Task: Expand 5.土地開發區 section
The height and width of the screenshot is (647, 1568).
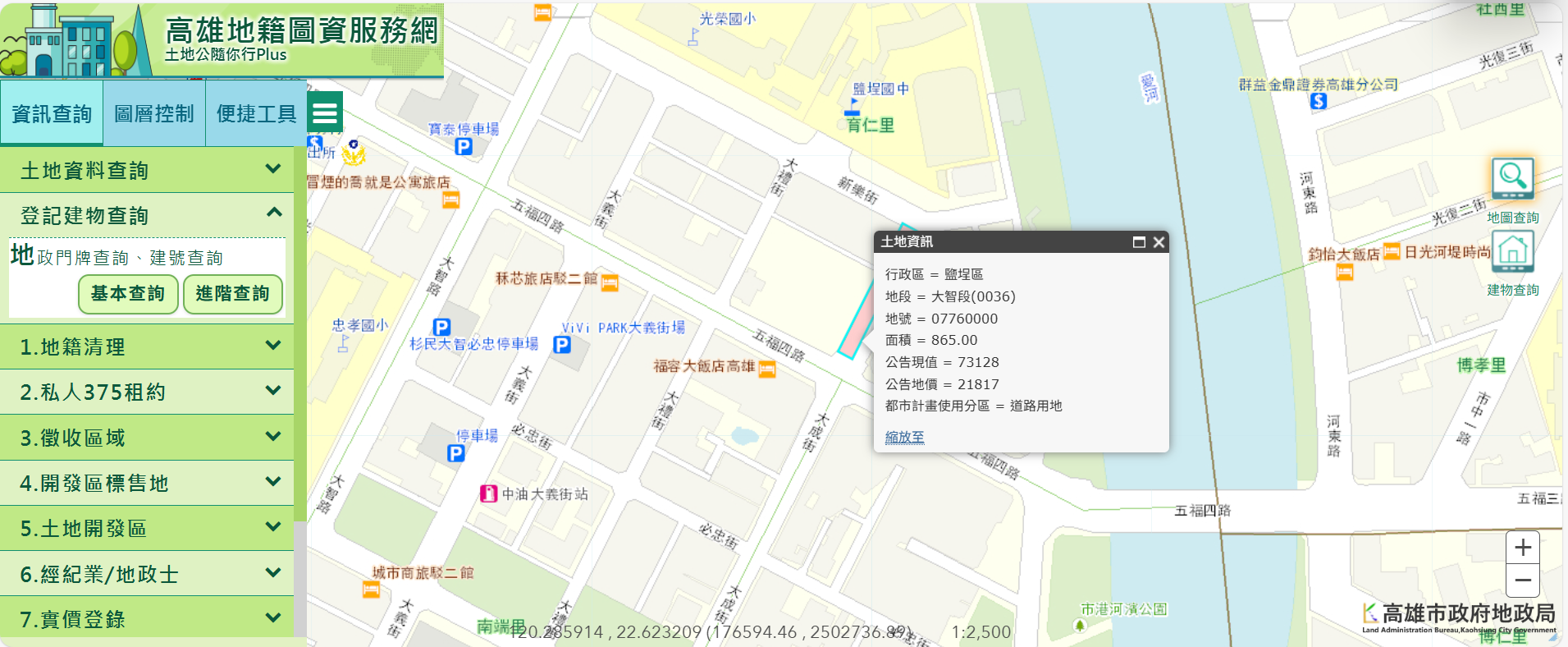Action: (147, 528)
